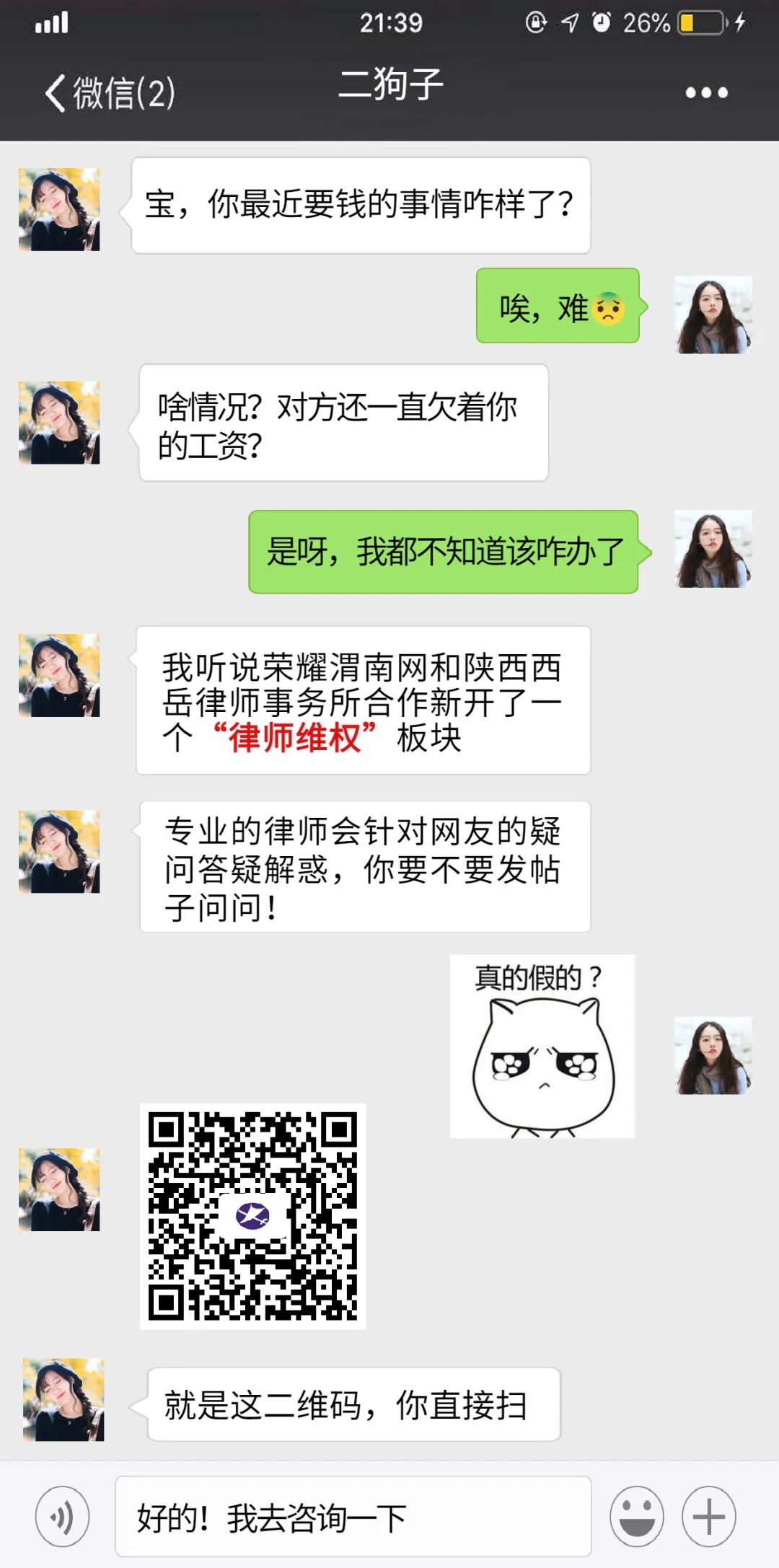Open avatar beside 就是这二维码，你直接扫 message
Viewport: 779px width, 1568px height.
pos(63,1399)
